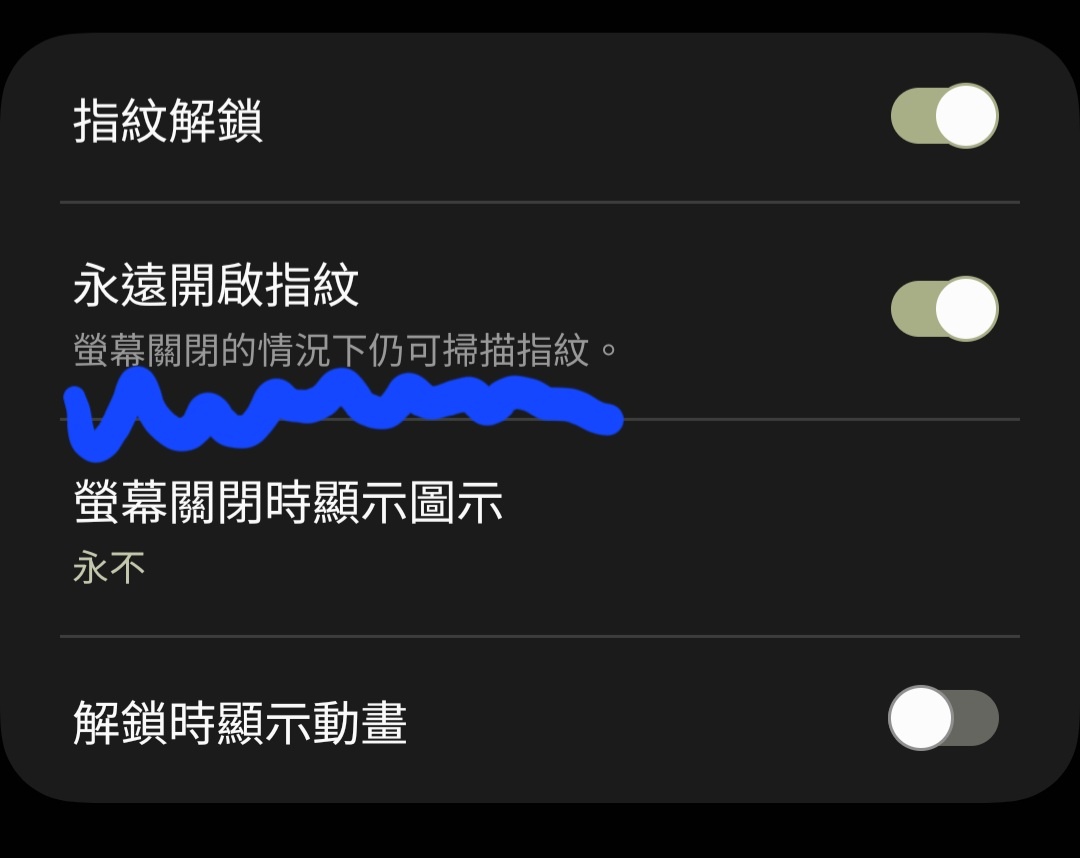This screenshot has width=1080, height=858.
Task: Enable 解鎖時顯示動畫 switch
Action: pyautogui.click(x=943, y=718)
